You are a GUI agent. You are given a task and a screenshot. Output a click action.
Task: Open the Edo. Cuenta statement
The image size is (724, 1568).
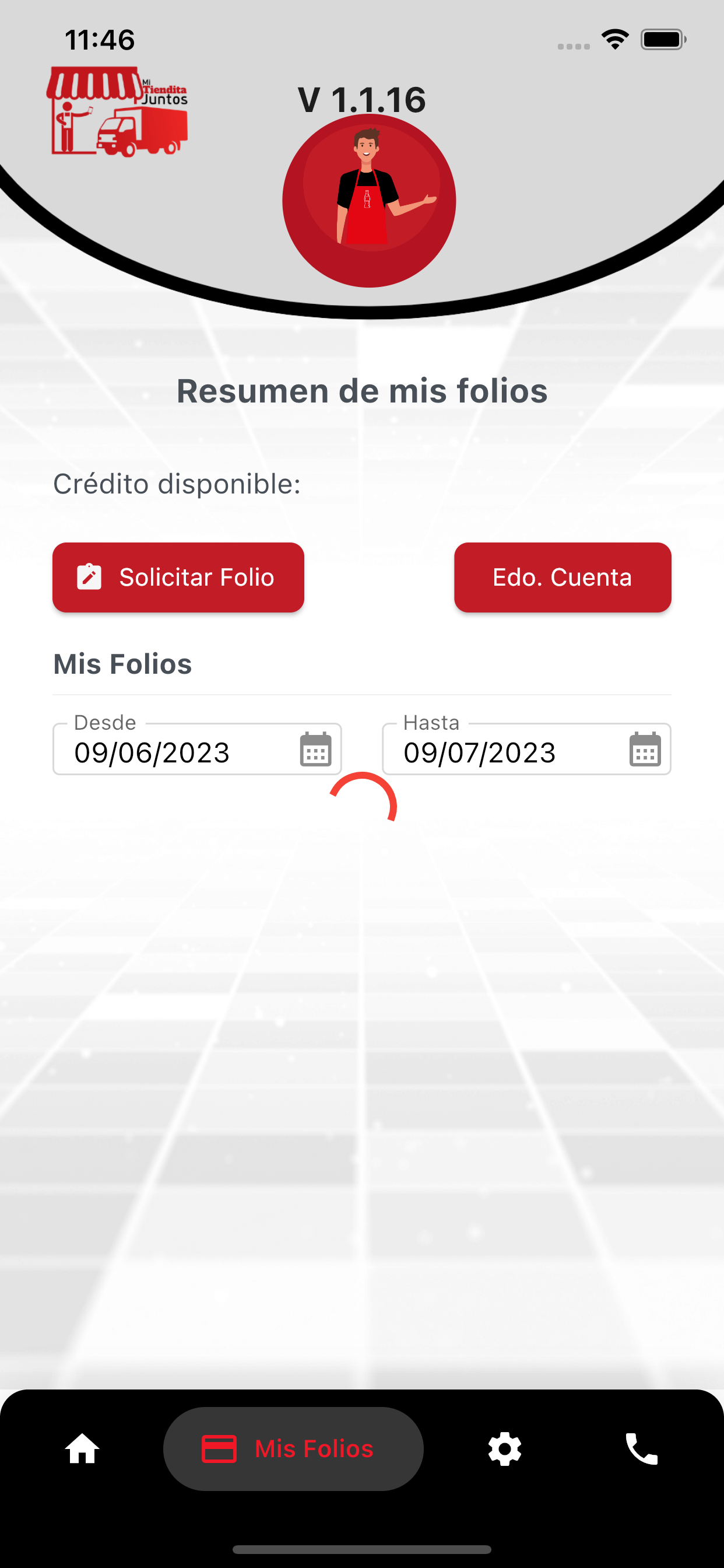click(x=563, y=577)
